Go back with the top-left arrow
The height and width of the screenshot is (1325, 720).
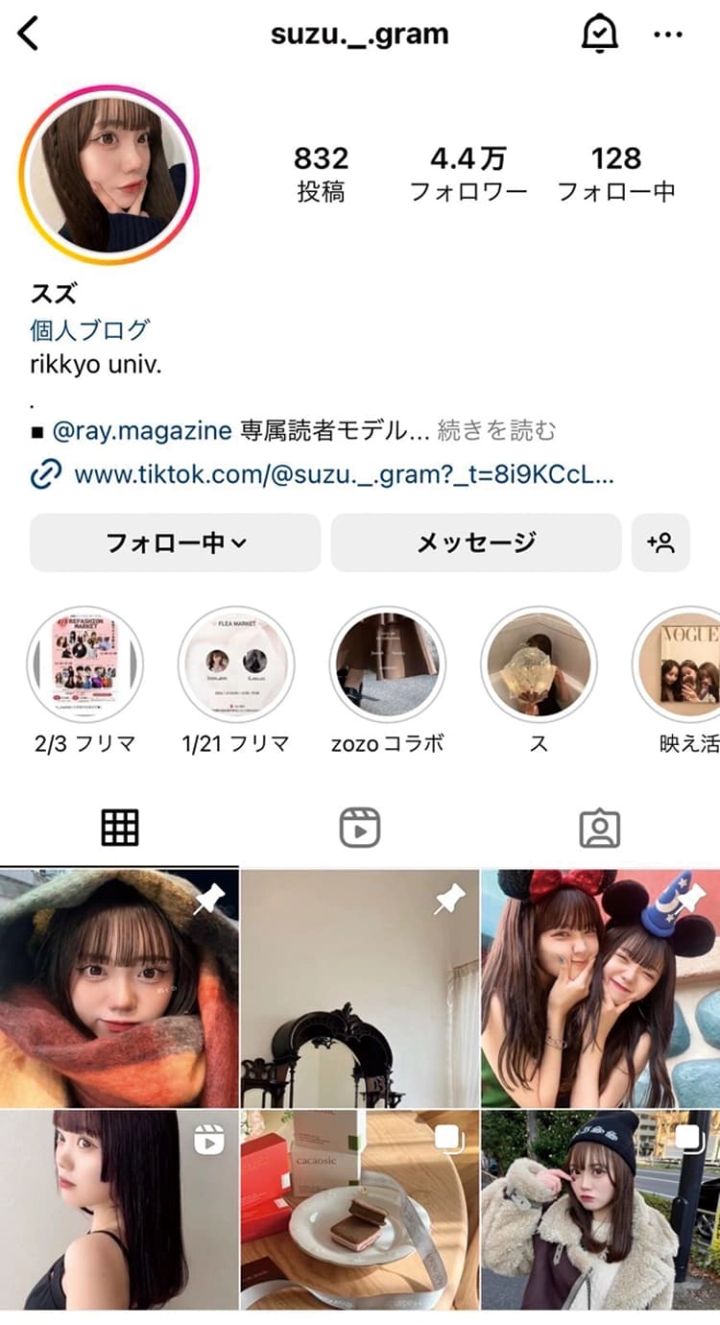pos(28,34)
